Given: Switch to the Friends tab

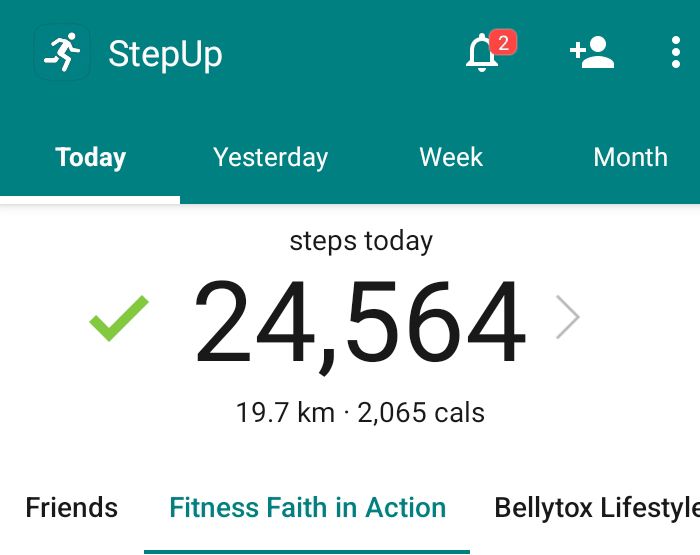Looking at the screenshot, I should (71, 508).
